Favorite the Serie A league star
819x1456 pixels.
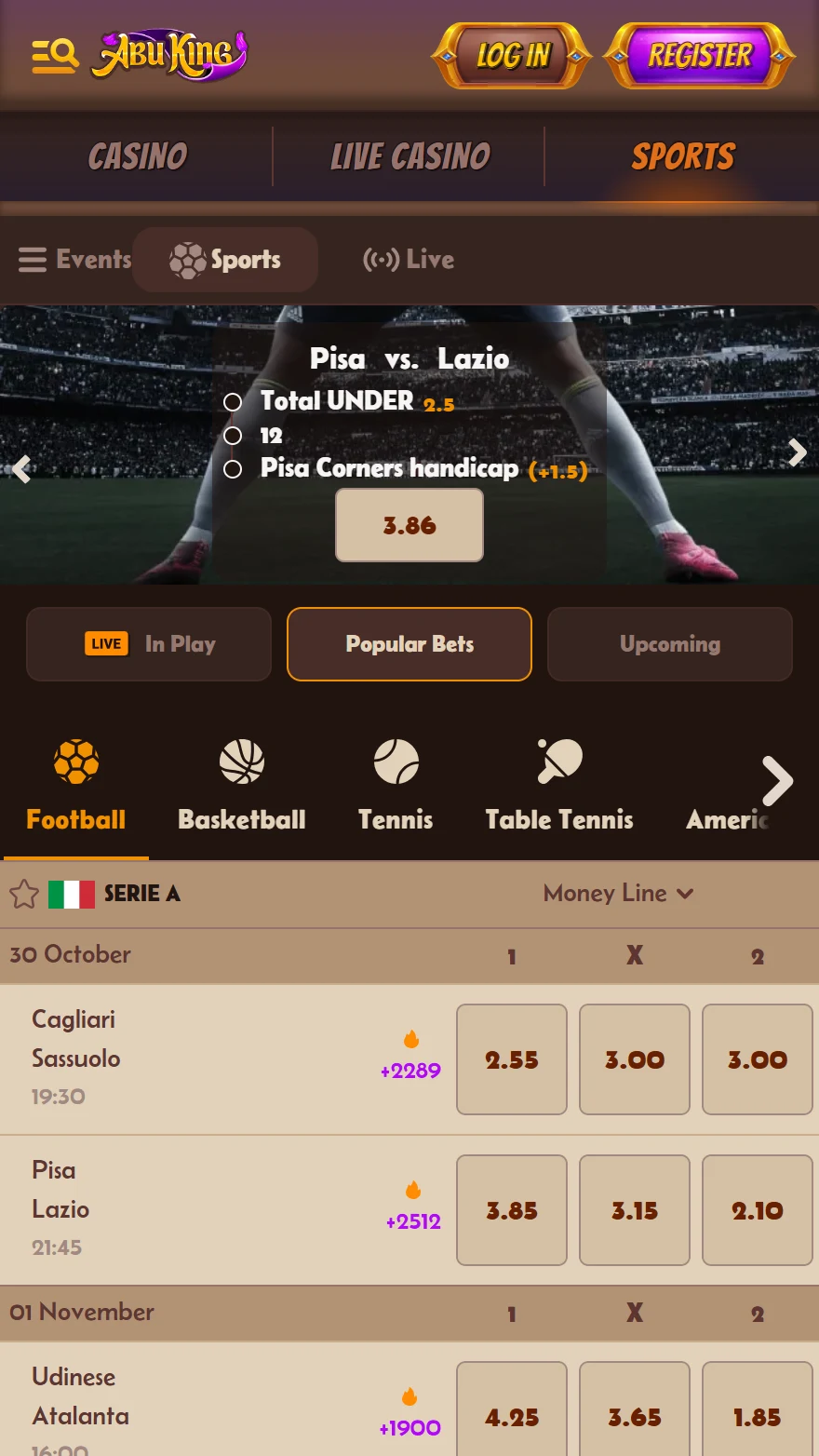tap(24, 894)
